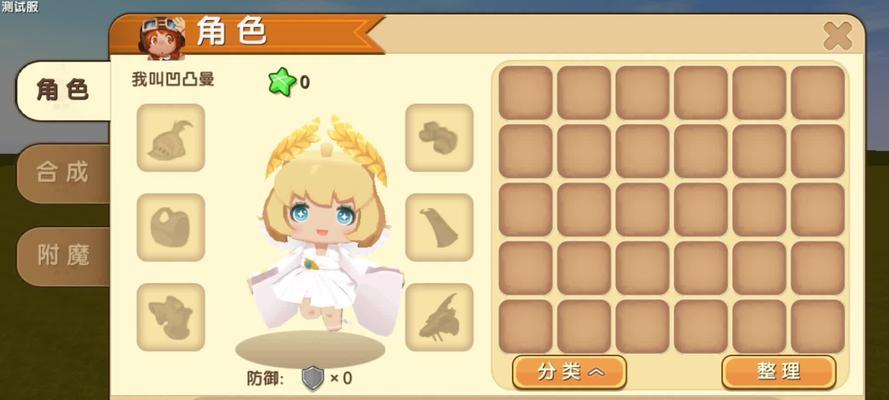Close the 角色 character panel

pyautogui.click(x=837, y=37)
